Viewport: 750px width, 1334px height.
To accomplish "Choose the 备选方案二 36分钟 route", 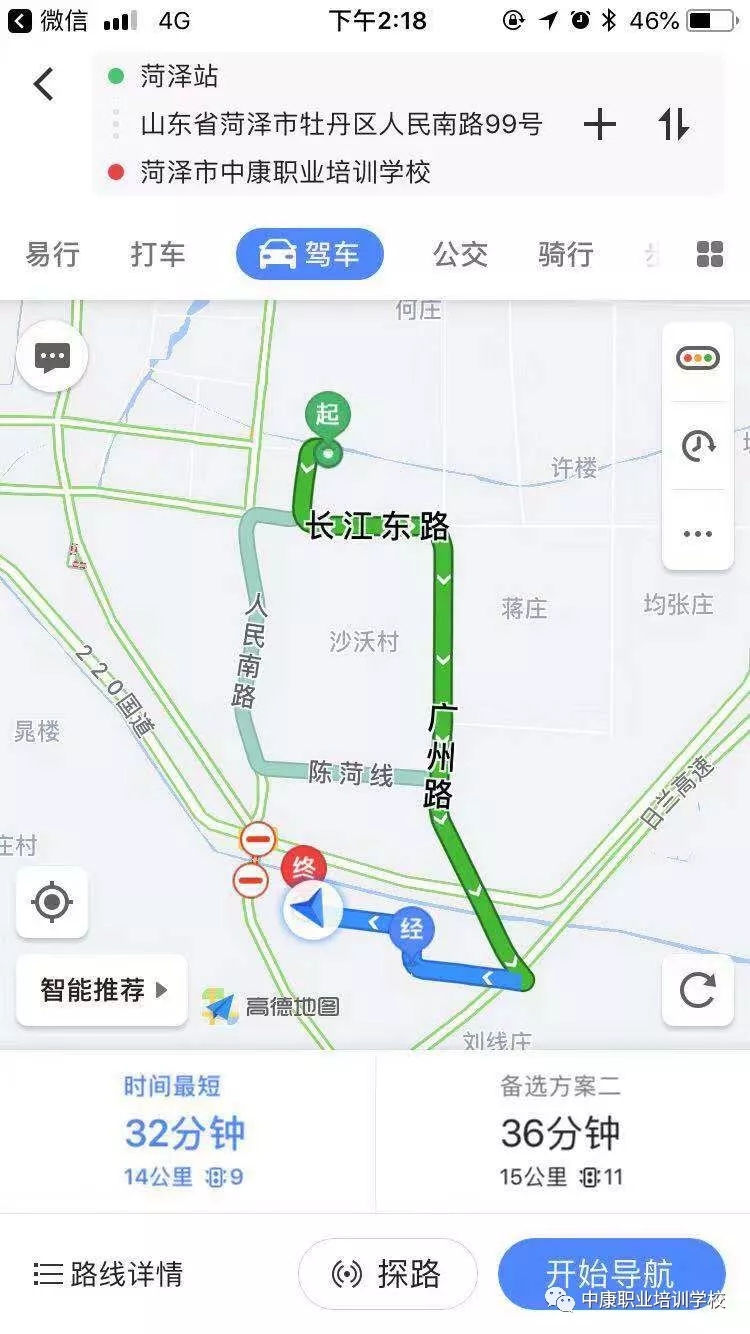I will [562, 1132].
